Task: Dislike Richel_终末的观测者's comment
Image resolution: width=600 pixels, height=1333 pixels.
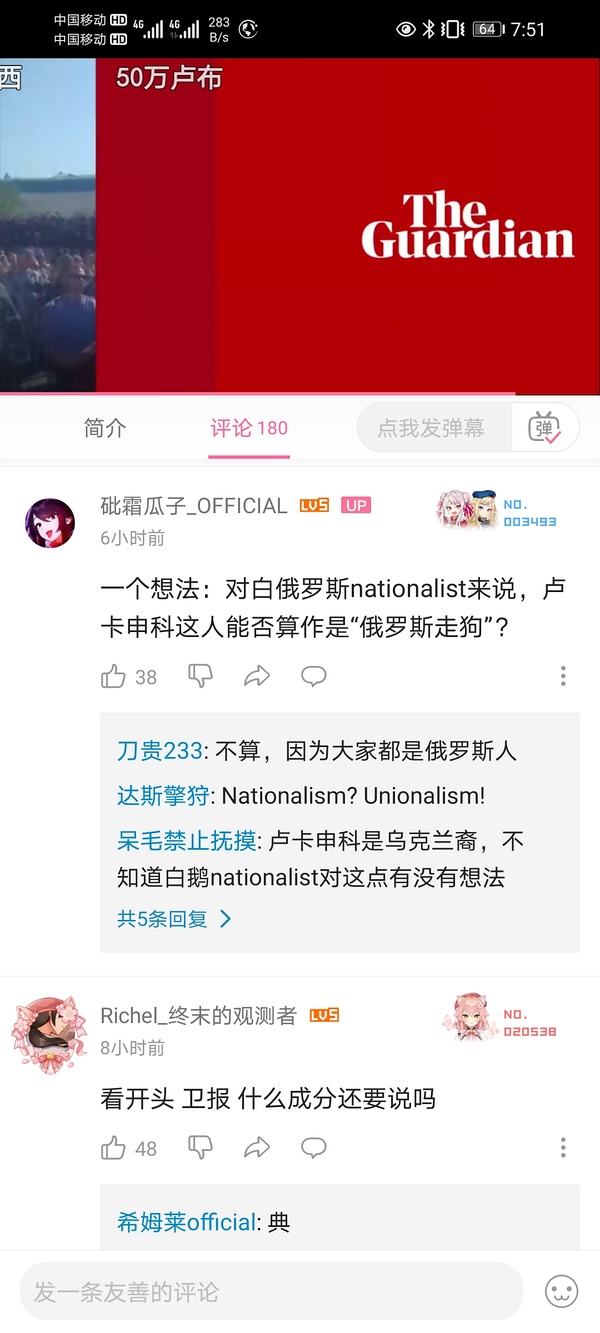Action: click(201, 1148)
